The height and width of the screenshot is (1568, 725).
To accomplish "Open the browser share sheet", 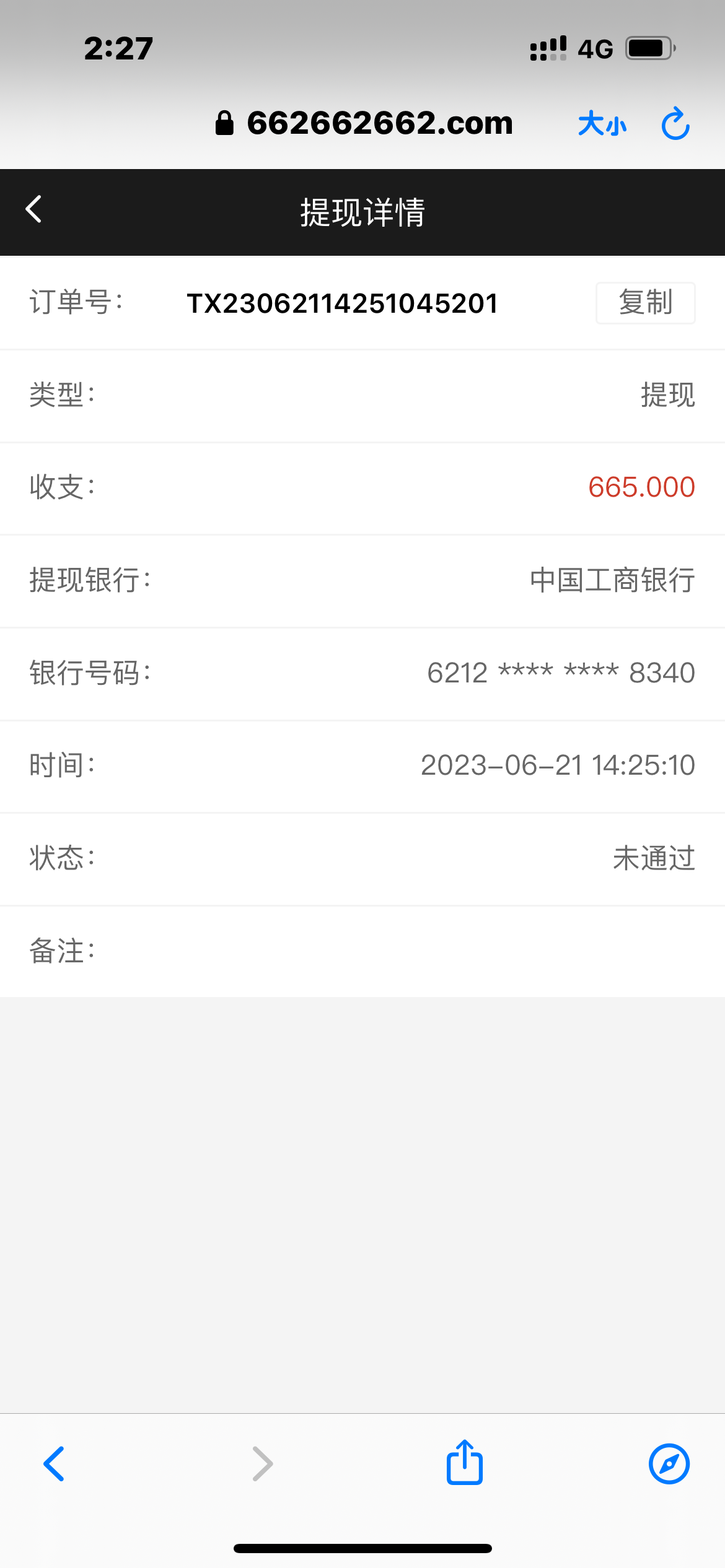I will coord(464,1463).
